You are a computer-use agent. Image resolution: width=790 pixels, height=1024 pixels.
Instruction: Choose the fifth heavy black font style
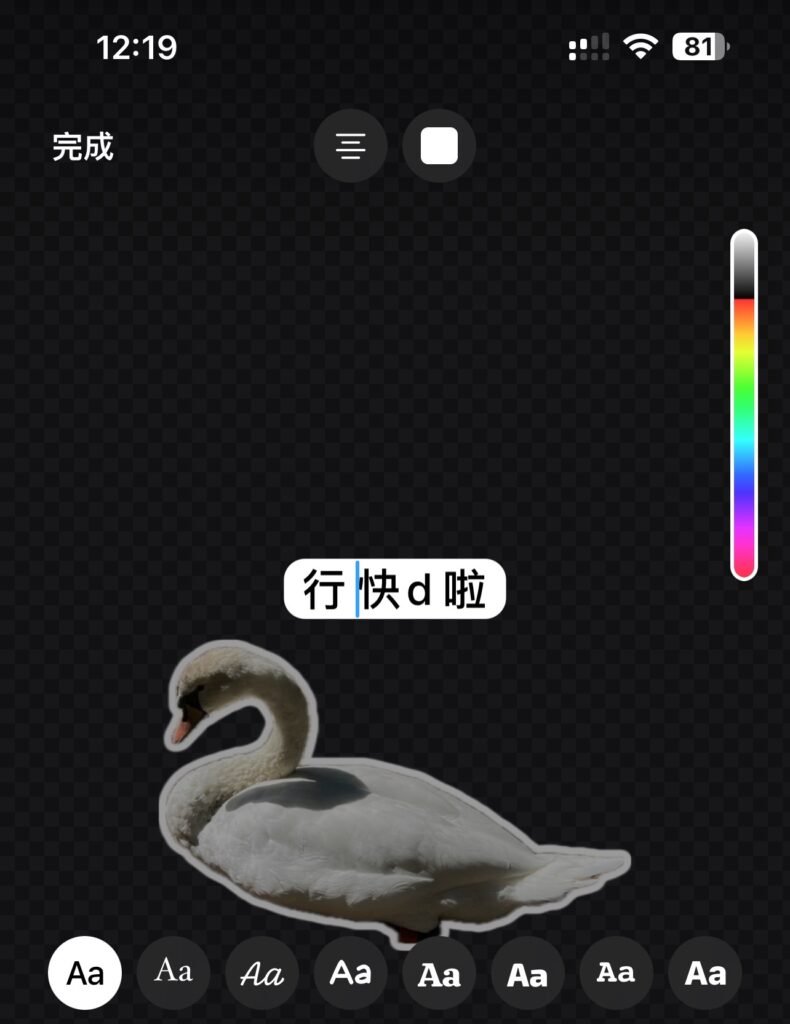click(x=438, y=972)
